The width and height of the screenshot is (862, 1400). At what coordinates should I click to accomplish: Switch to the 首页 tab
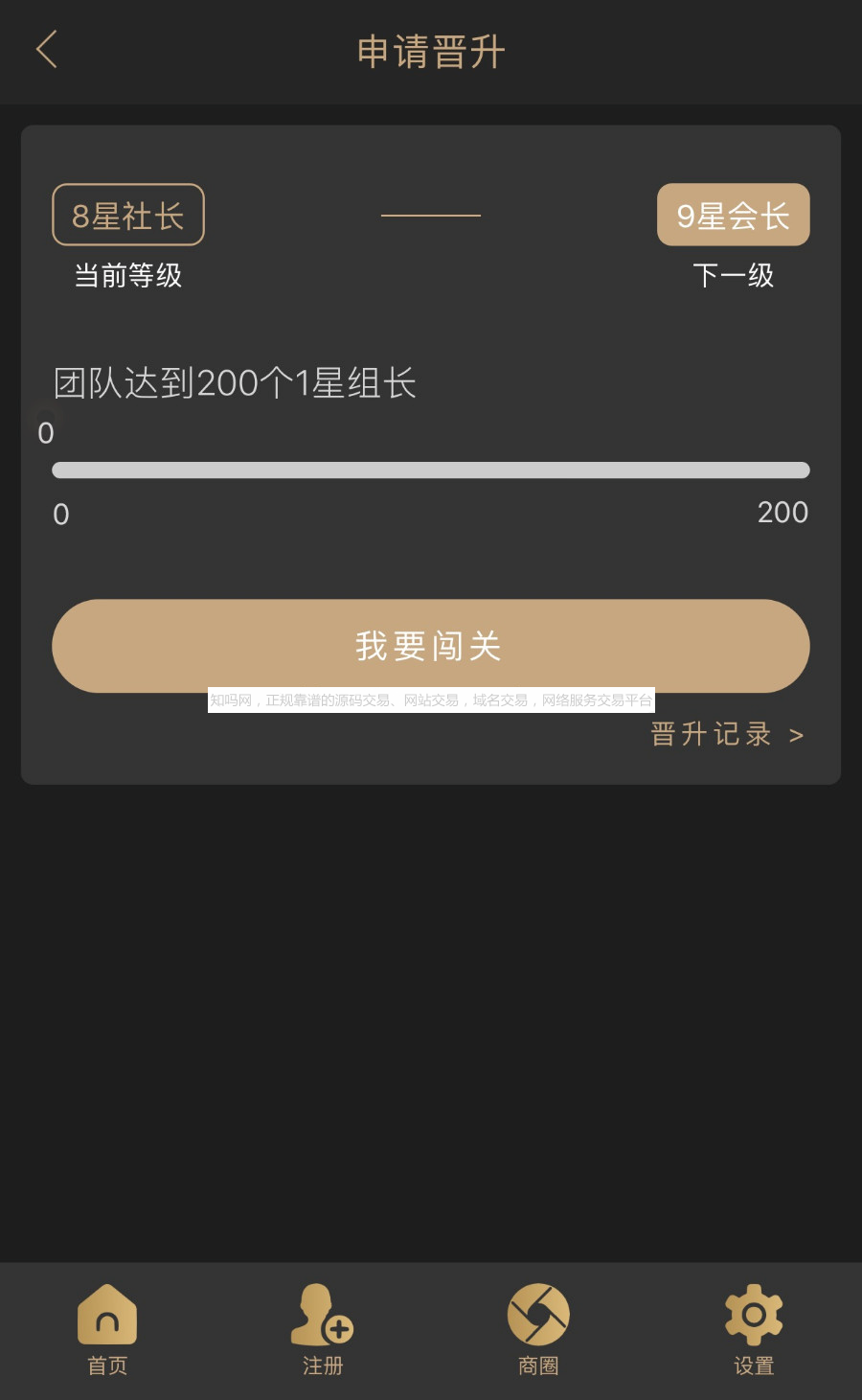click(x=107, y=1330)
